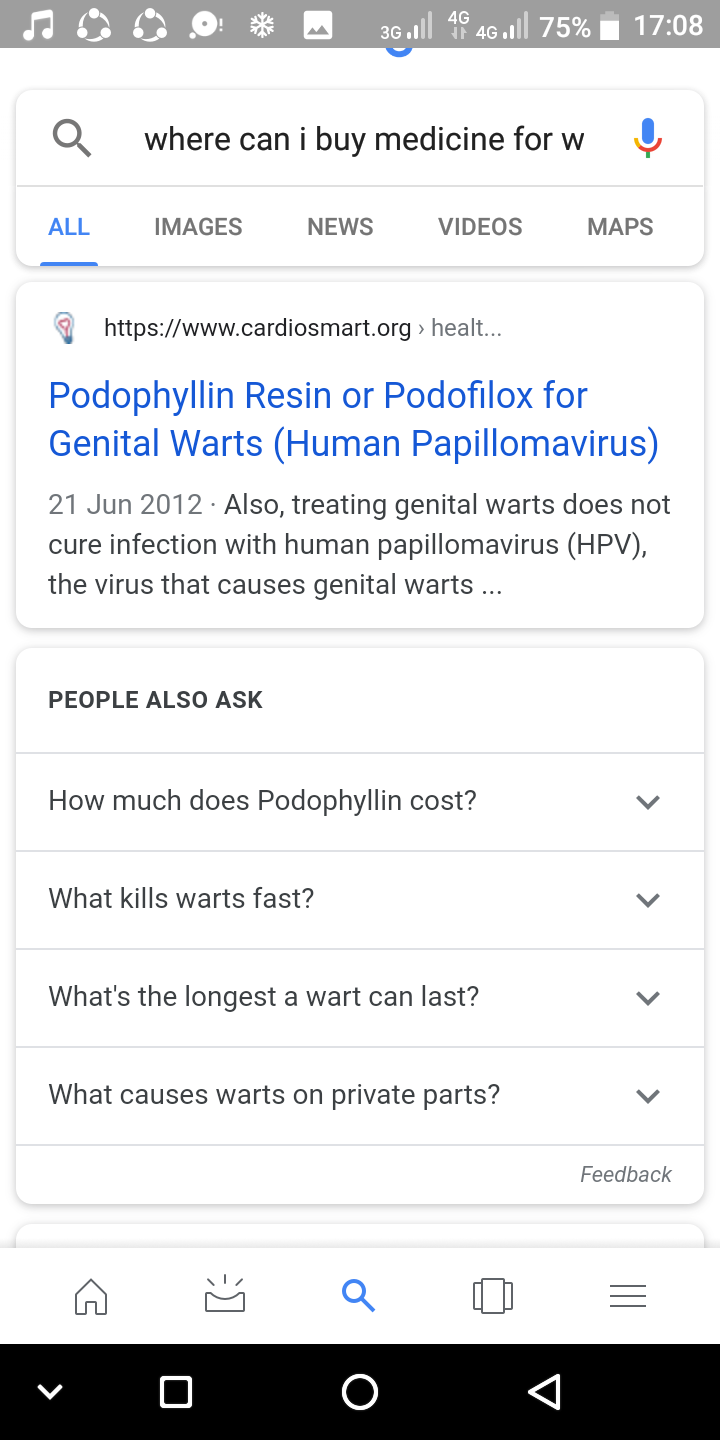Image resolution: width=720 pixels, height=1440 pixels.
Task: Switch to the Videos tab
Action: [480, 227]
